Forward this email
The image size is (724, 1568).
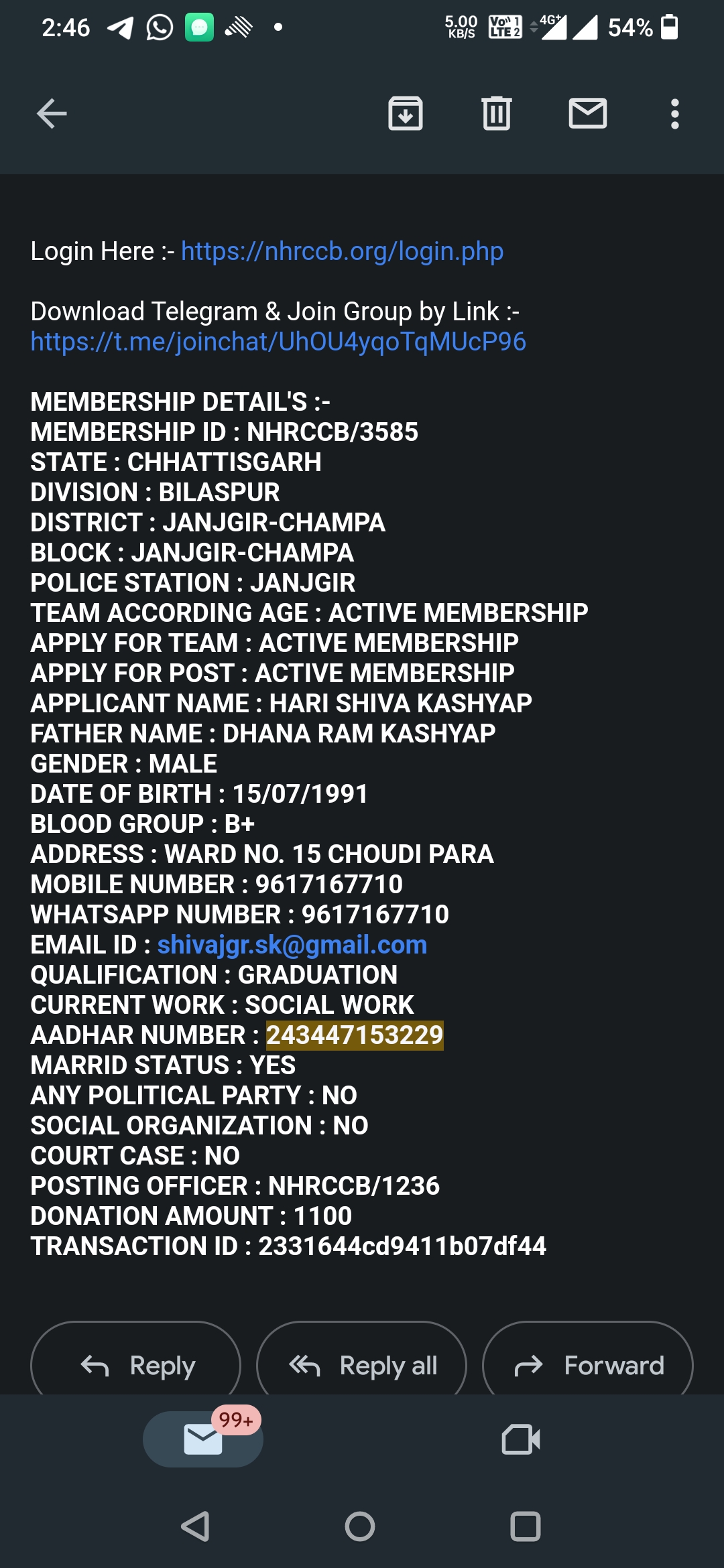[x=588, y=1364]
